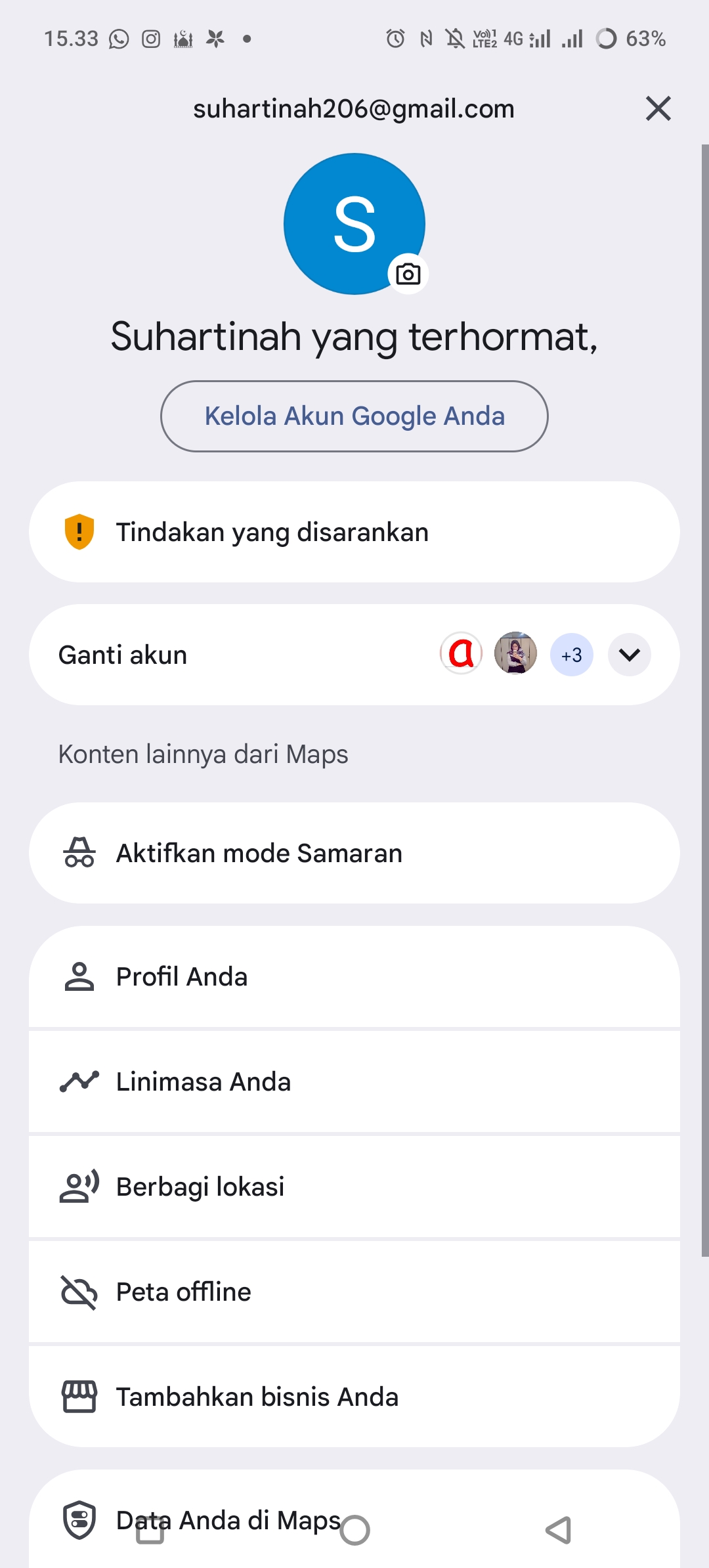709x1568 pixels.
Task: Change profile photo via camera icon
Action: (408, 274)
